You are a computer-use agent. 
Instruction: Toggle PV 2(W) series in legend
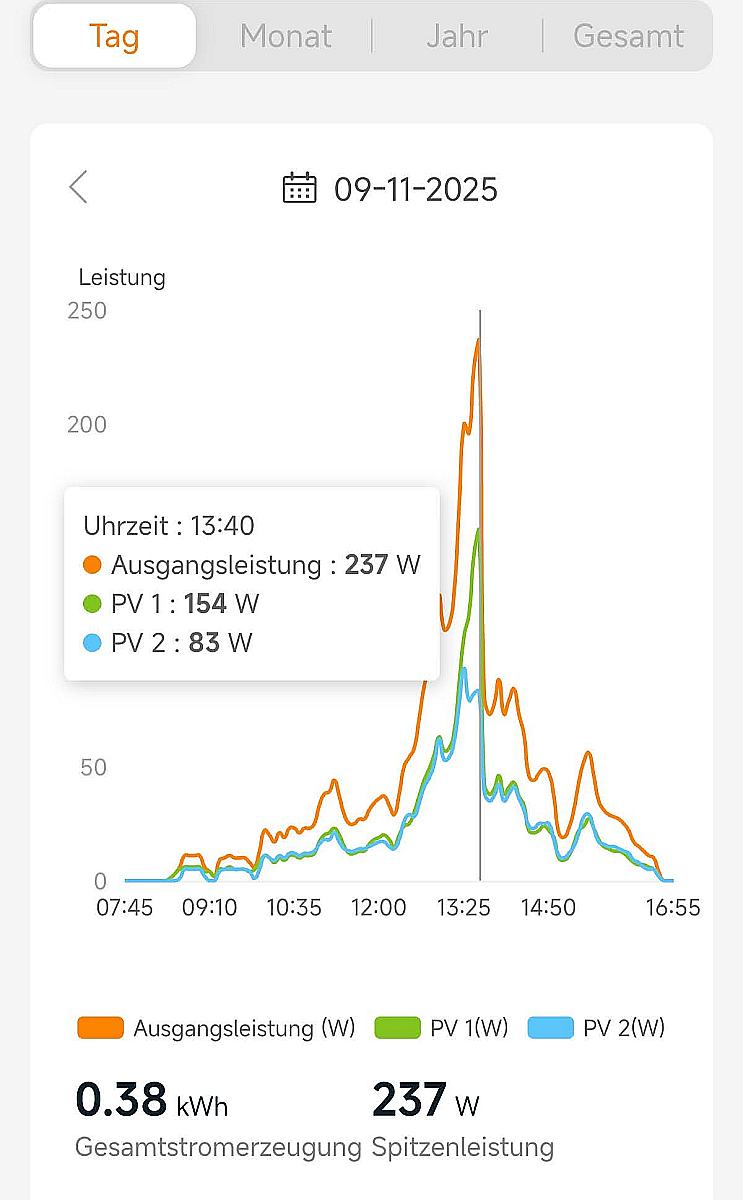coord(595,1027)
